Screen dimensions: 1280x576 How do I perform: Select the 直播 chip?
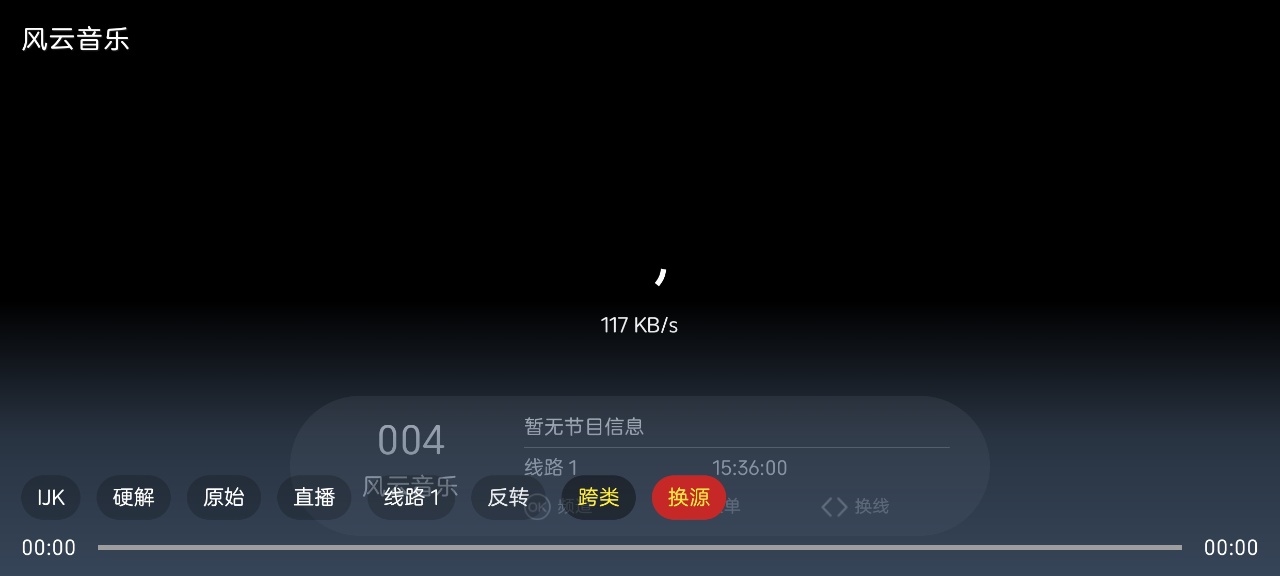click(314, 497)
